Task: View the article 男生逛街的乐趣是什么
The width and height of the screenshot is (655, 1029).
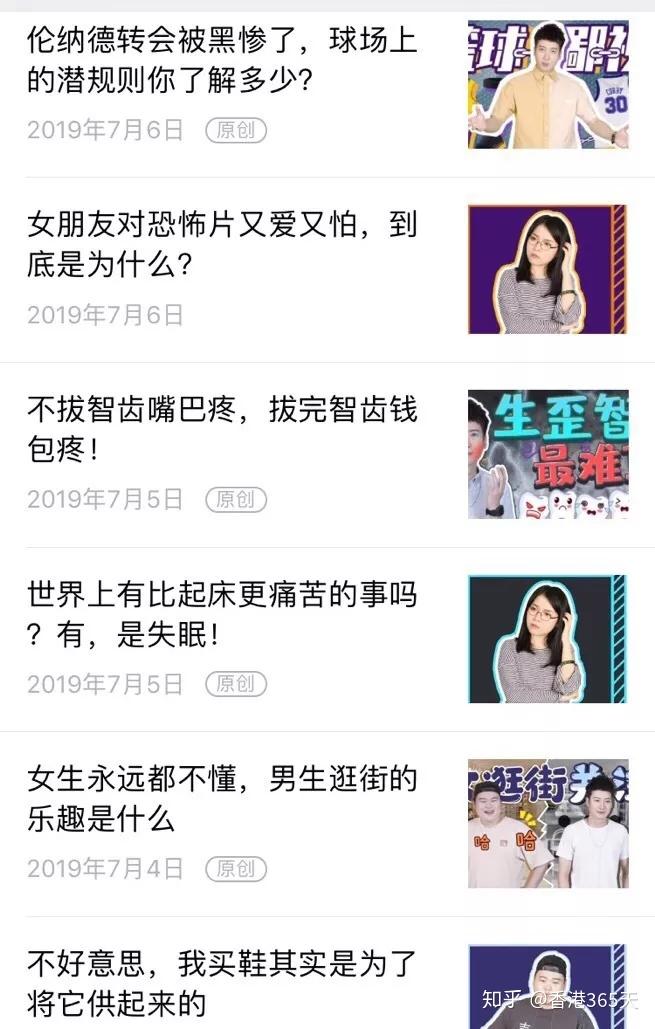Action: click(x=222, y=800)
